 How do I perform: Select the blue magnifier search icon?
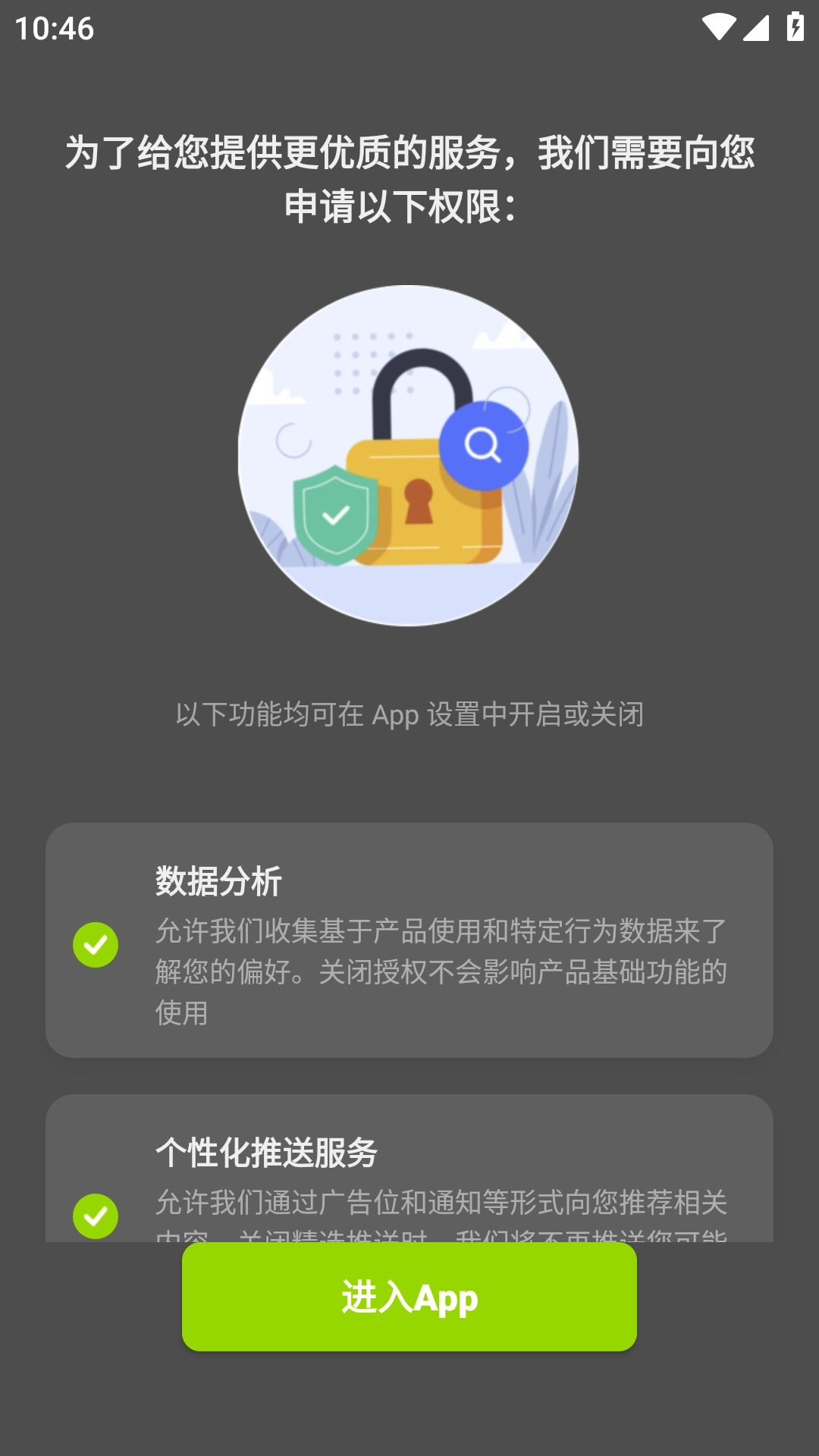(x=485, y=446)
